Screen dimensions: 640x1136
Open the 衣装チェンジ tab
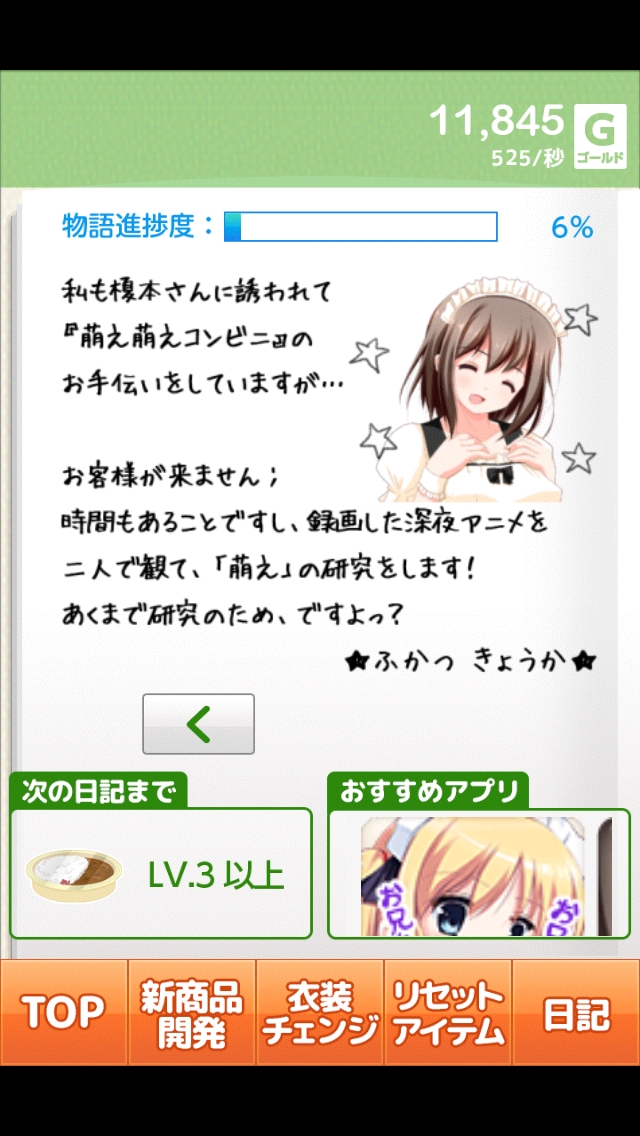tap(320, 1012)
